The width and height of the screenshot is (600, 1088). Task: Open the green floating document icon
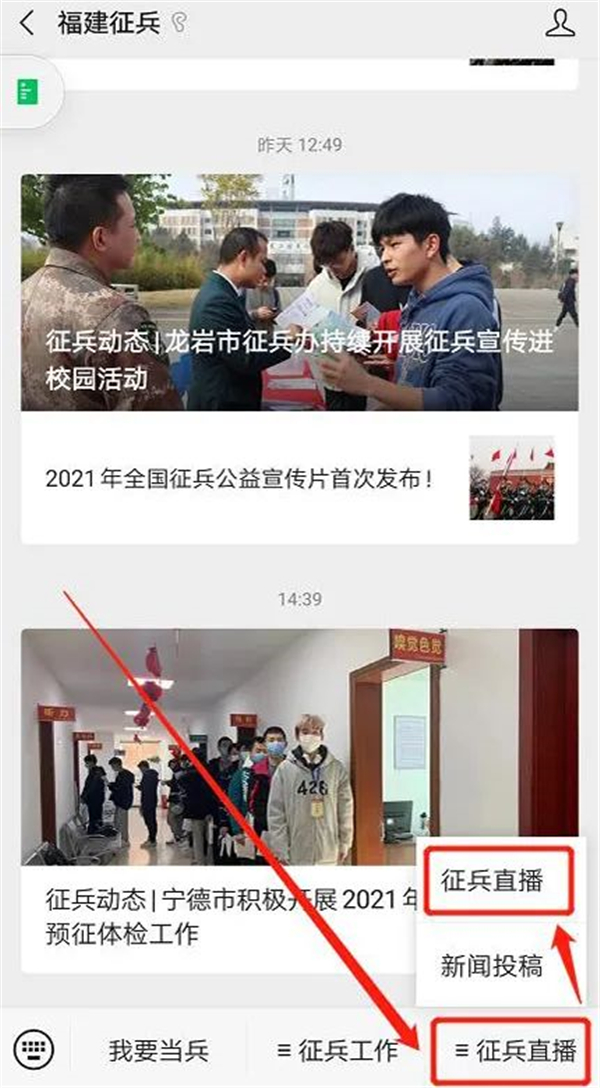27,93
